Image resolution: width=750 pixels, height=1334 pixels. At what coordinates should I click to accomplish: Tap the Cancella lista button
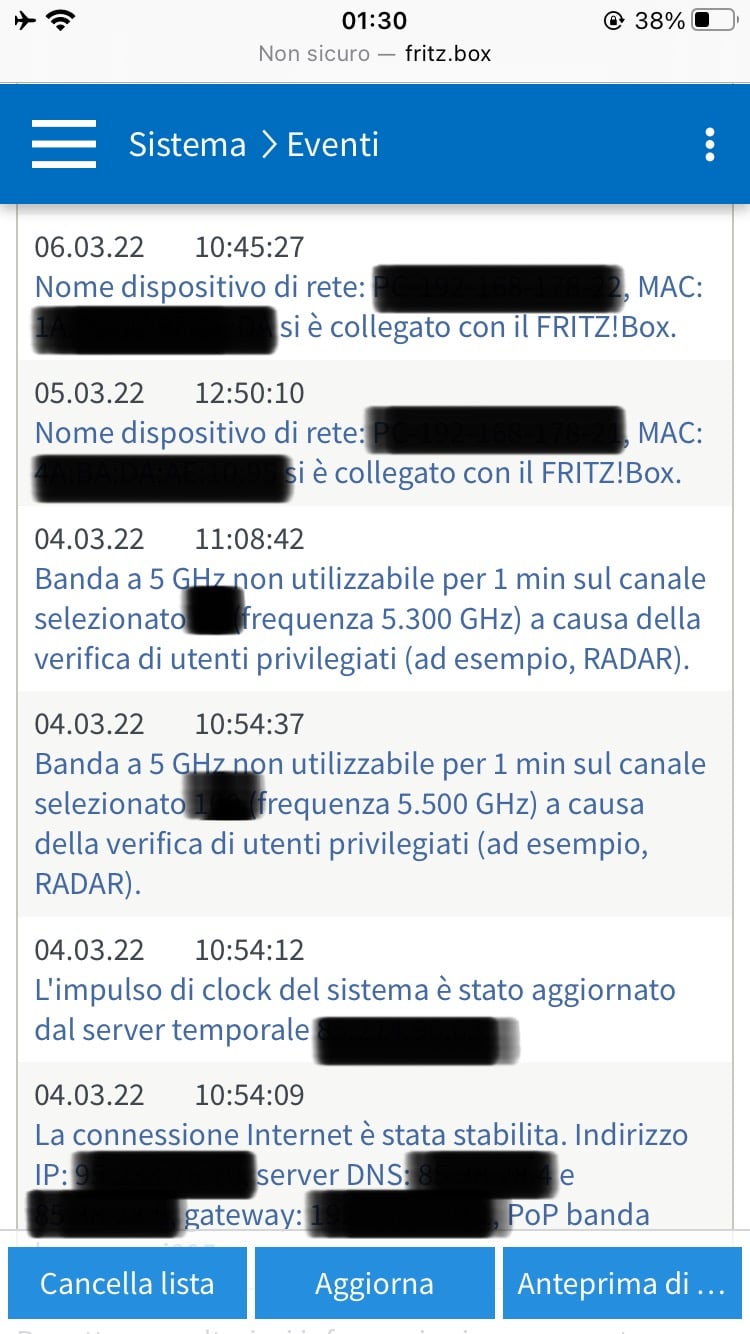pyautogui.click(x=127, y=1283)
